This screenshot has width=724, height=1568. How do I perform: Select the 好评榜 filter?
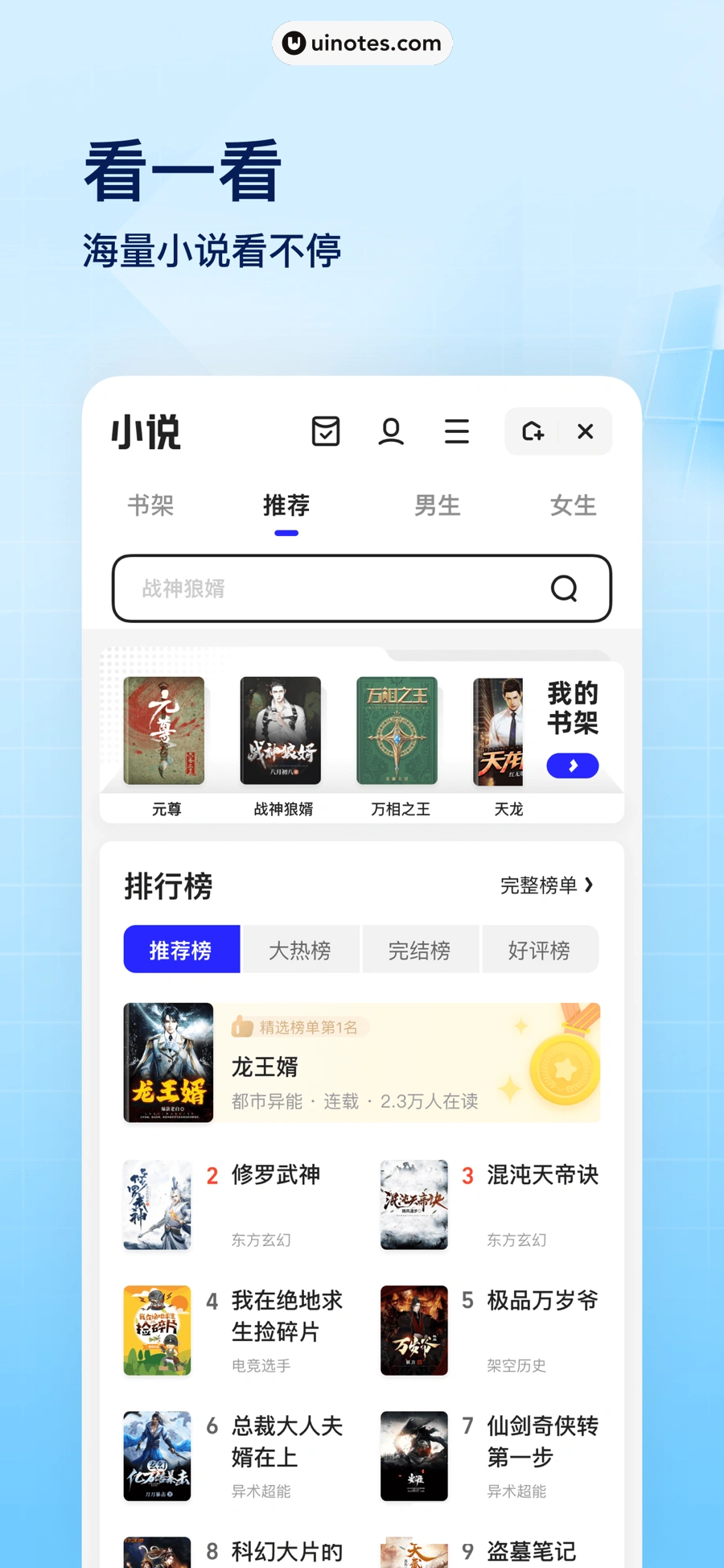pos(540,949)
